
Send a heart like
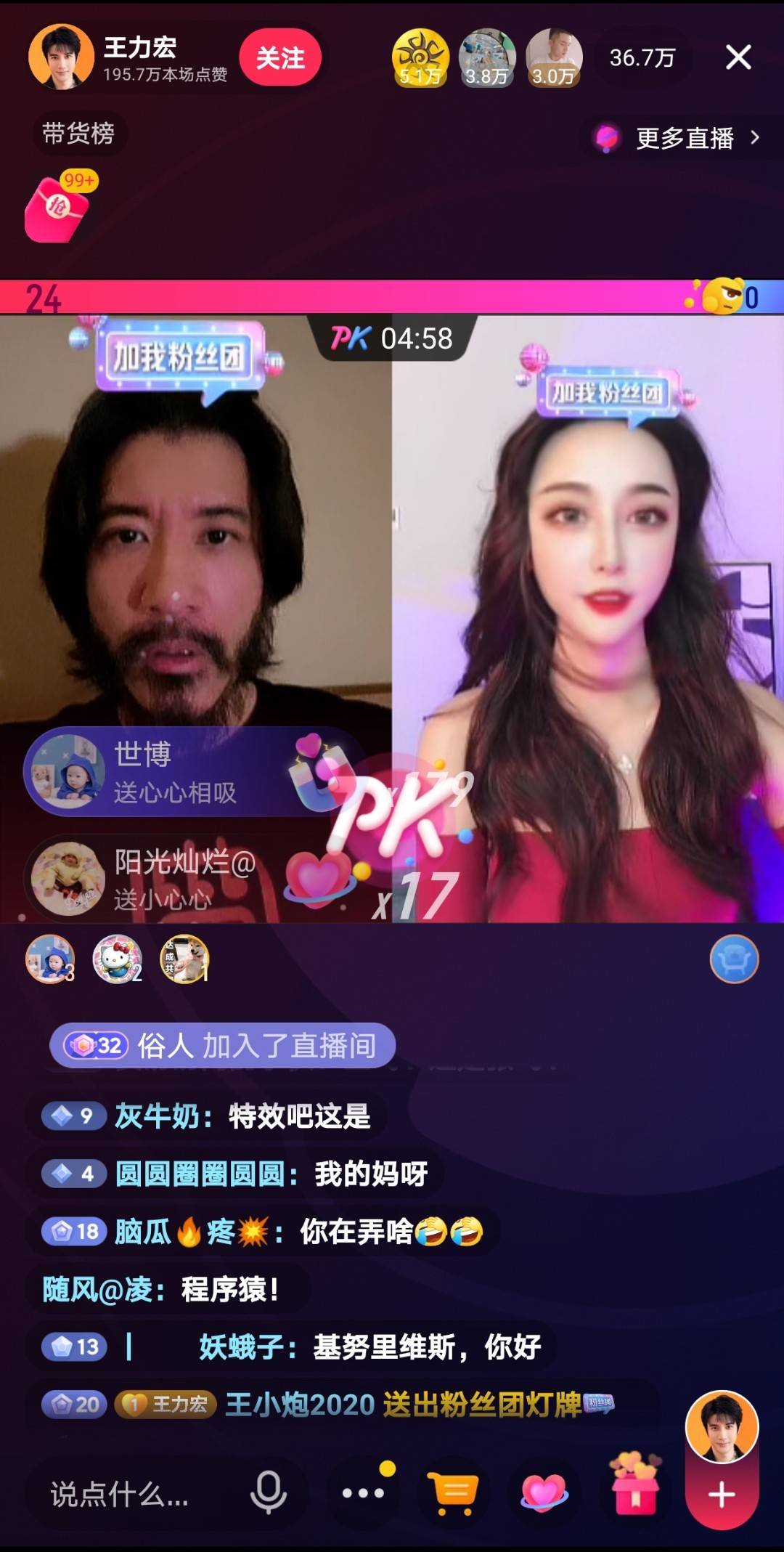(544, 1493)
